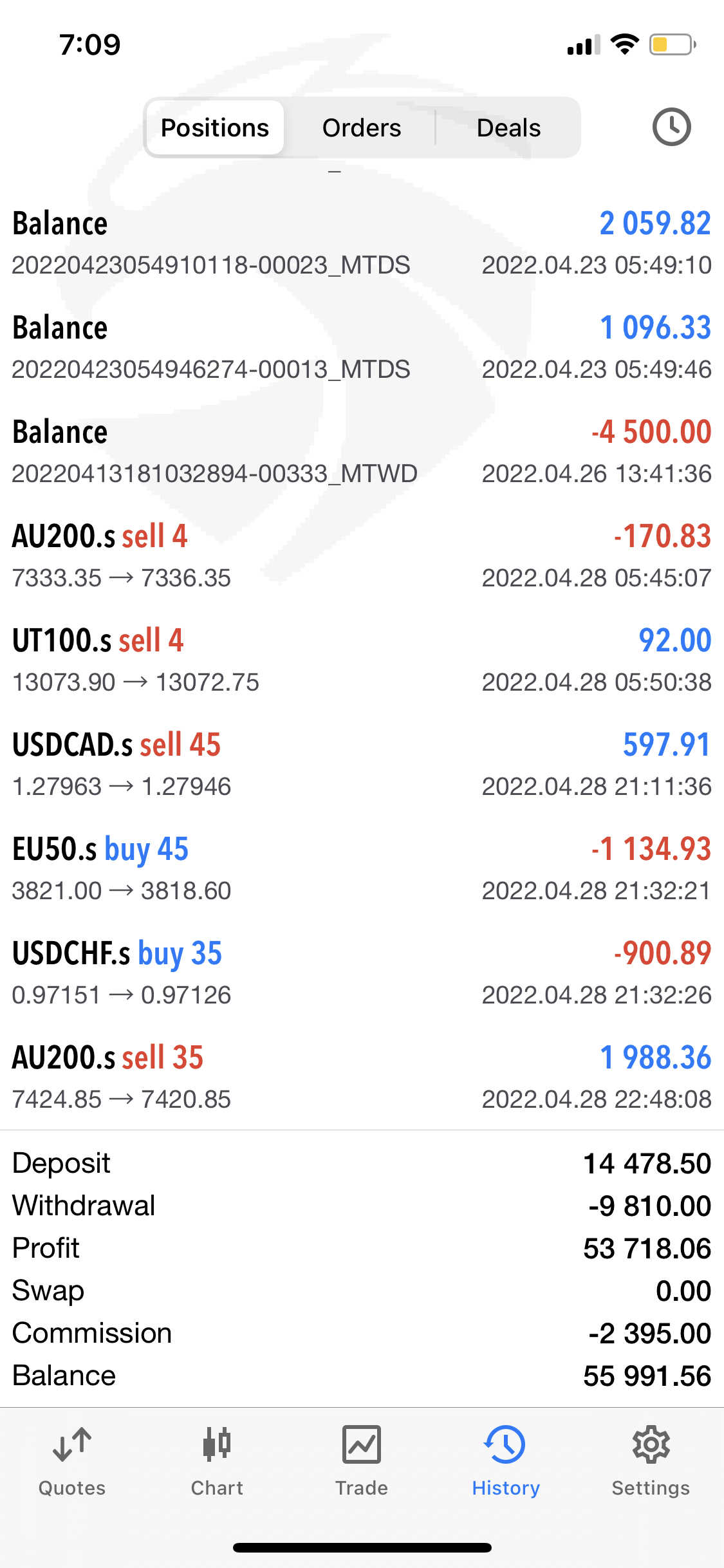The width and height of the screenshot is (724, 1568).
Task: Open the clock period filter icon
Action: (x=671, y=127)
